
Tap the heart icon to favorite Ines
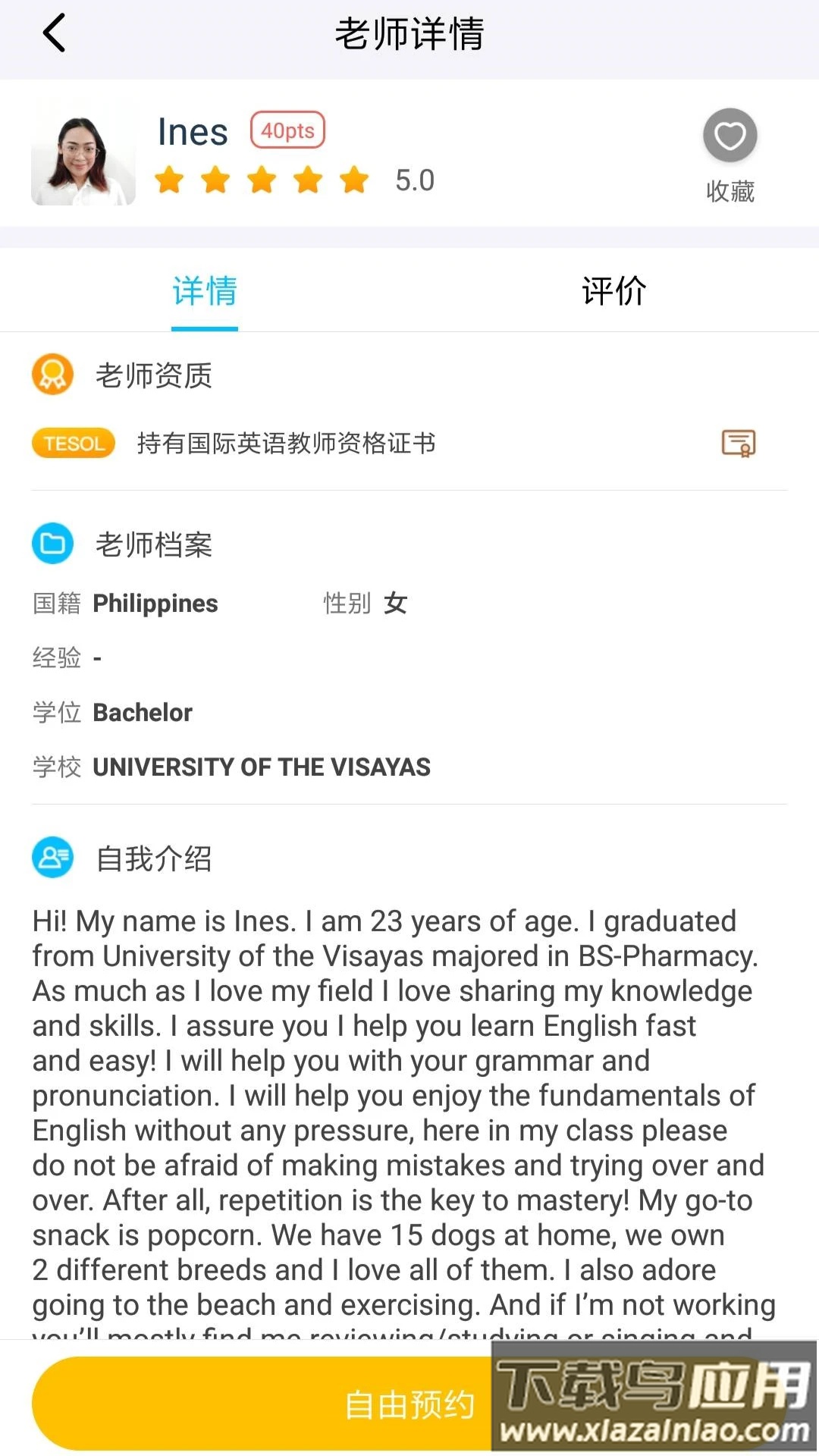pos(730,134)
